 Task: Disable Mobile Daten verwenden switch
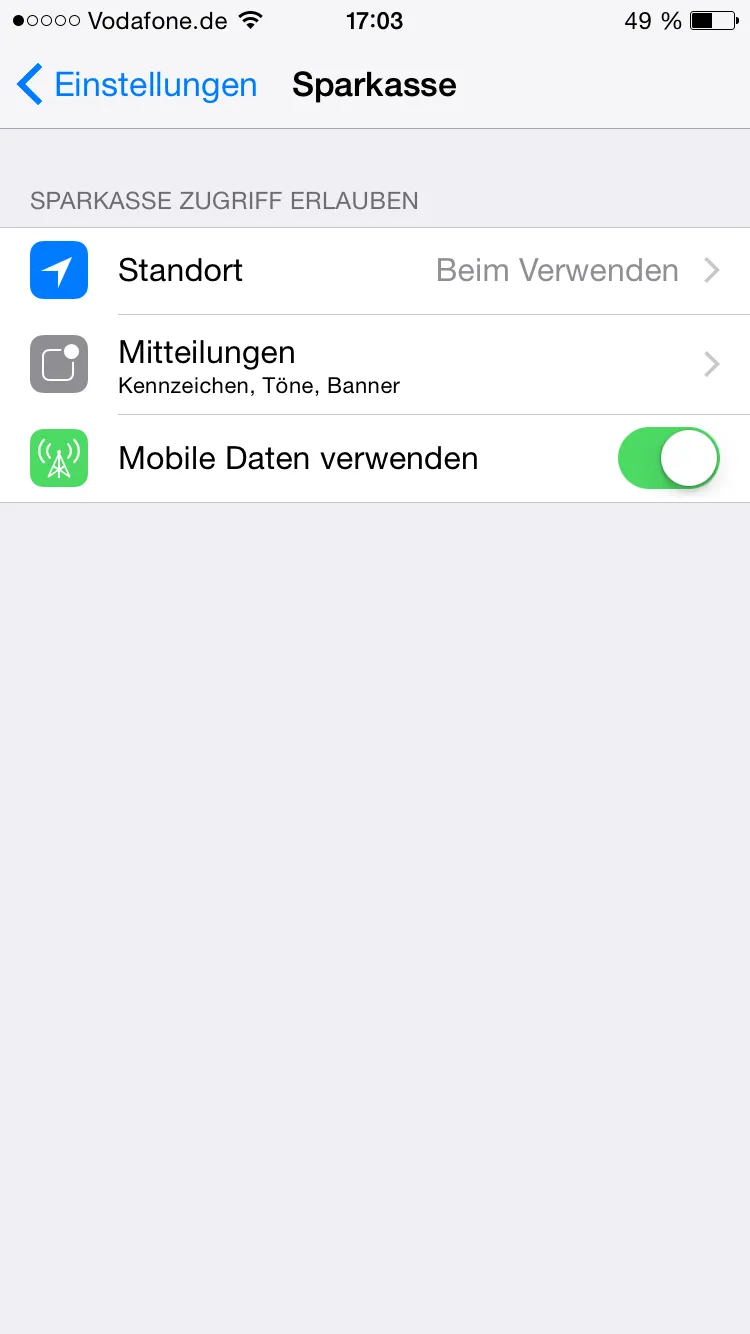click(x=668, y=458)
